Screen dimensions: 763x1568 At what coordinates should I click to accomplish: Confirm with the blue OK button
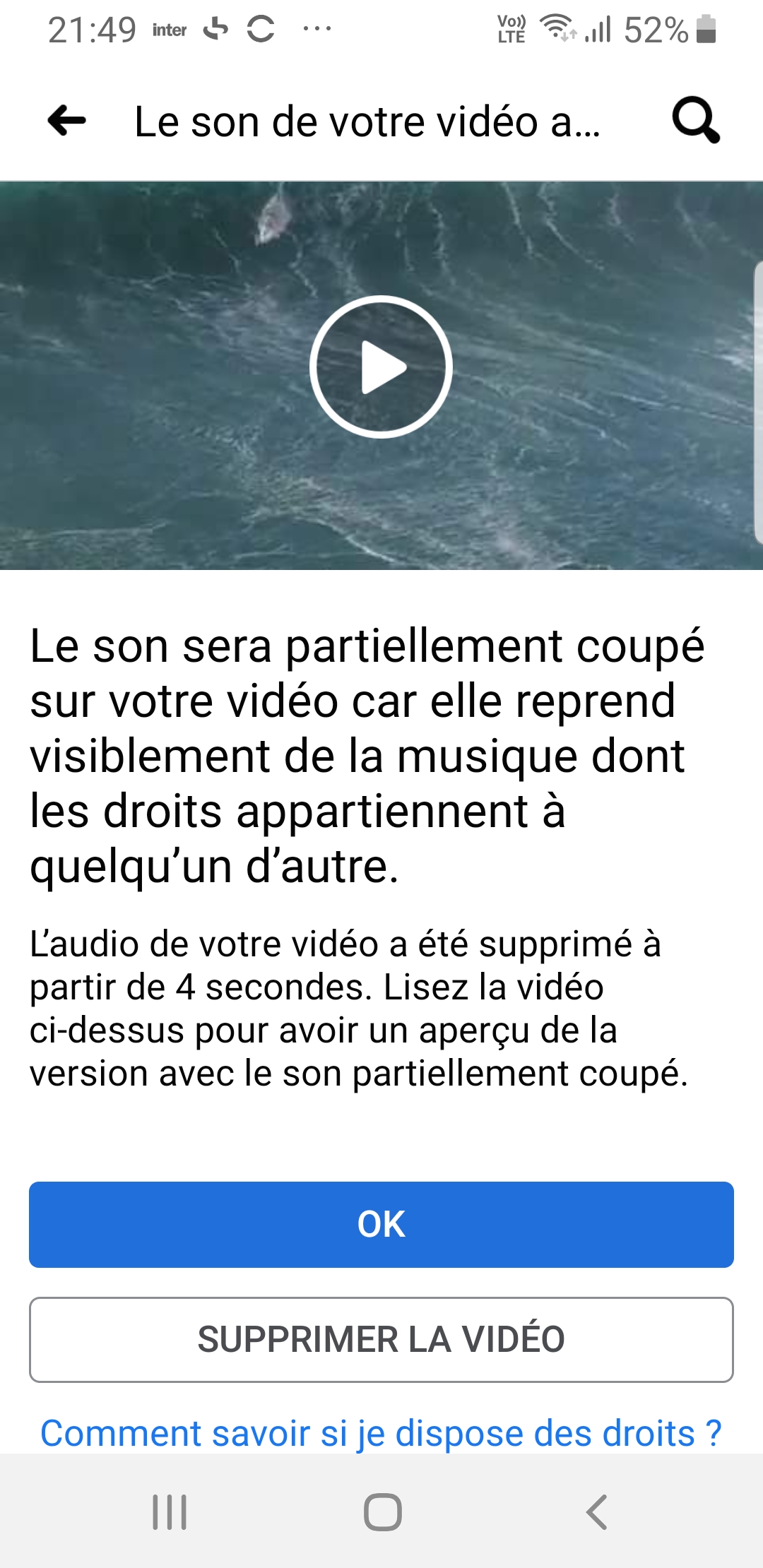(381, 1224)
